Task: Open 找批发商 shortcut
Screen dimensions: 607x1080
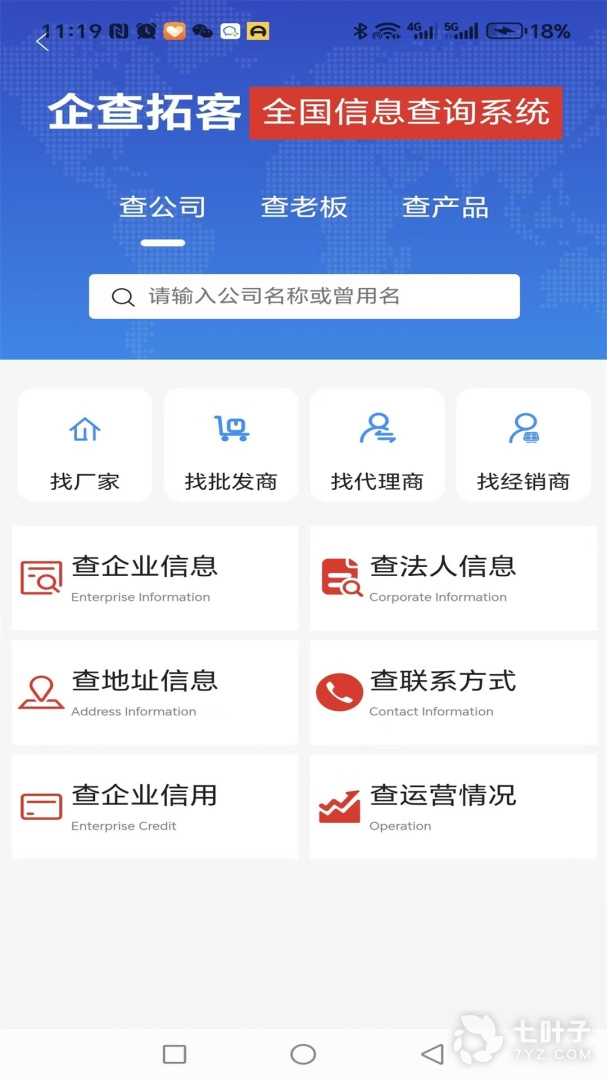Action: coord(231,445)
